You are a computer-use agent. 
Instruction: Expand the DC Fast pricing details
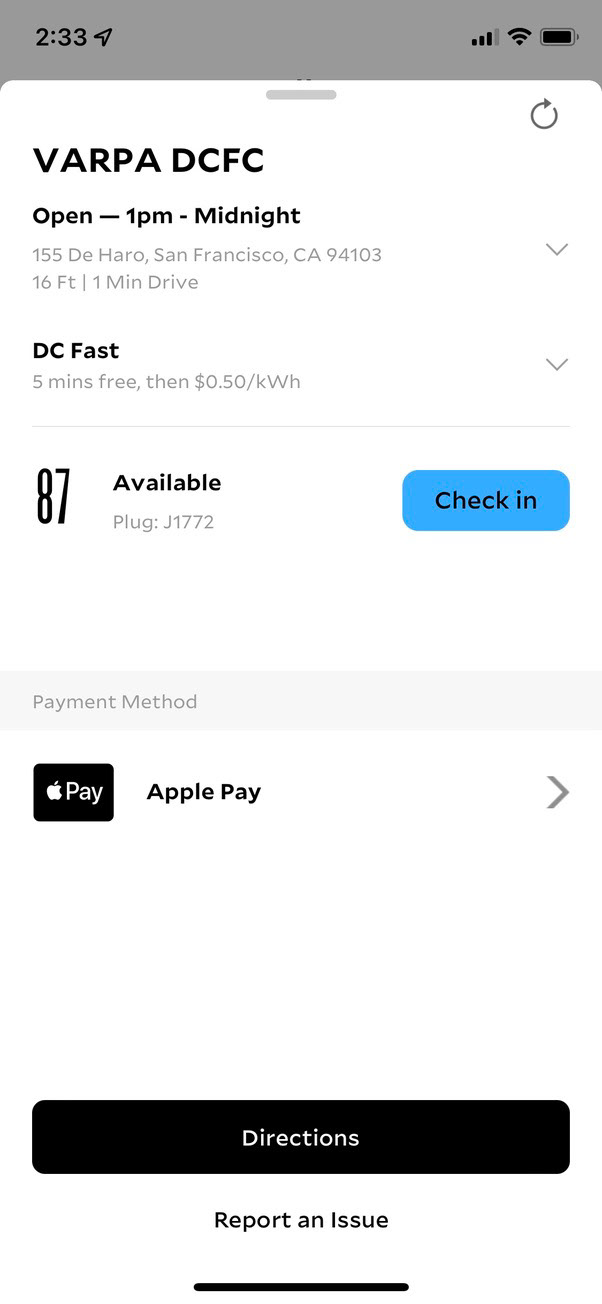557,364
